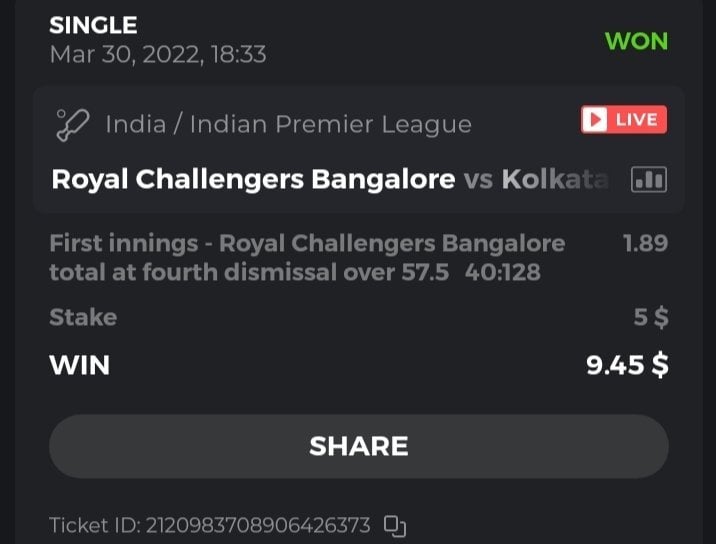
Task: Tap the SHARE button
Action: (x=358, y=446)
